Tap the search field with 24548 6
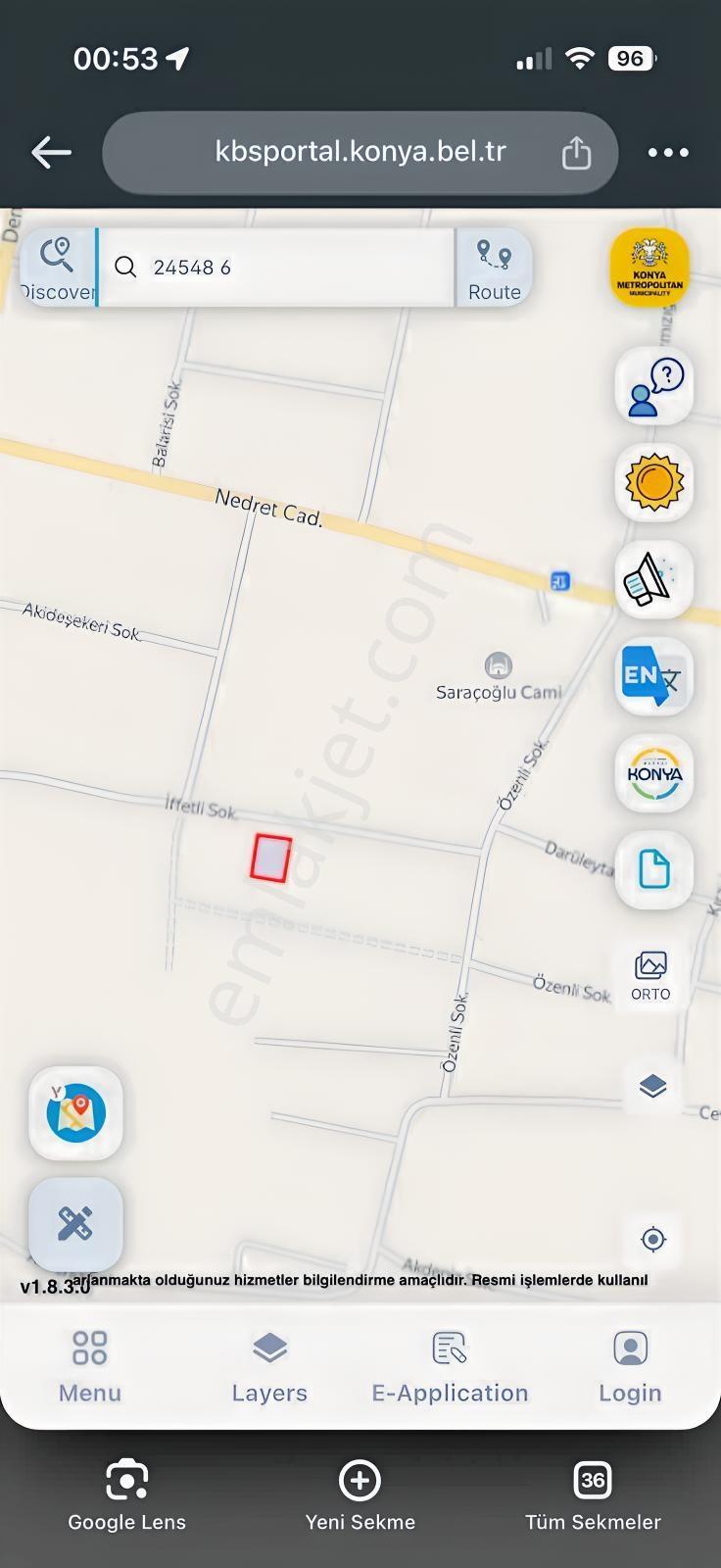Image resolution: width=721 pixels, height=1568 pixels. tap(277, 268)
